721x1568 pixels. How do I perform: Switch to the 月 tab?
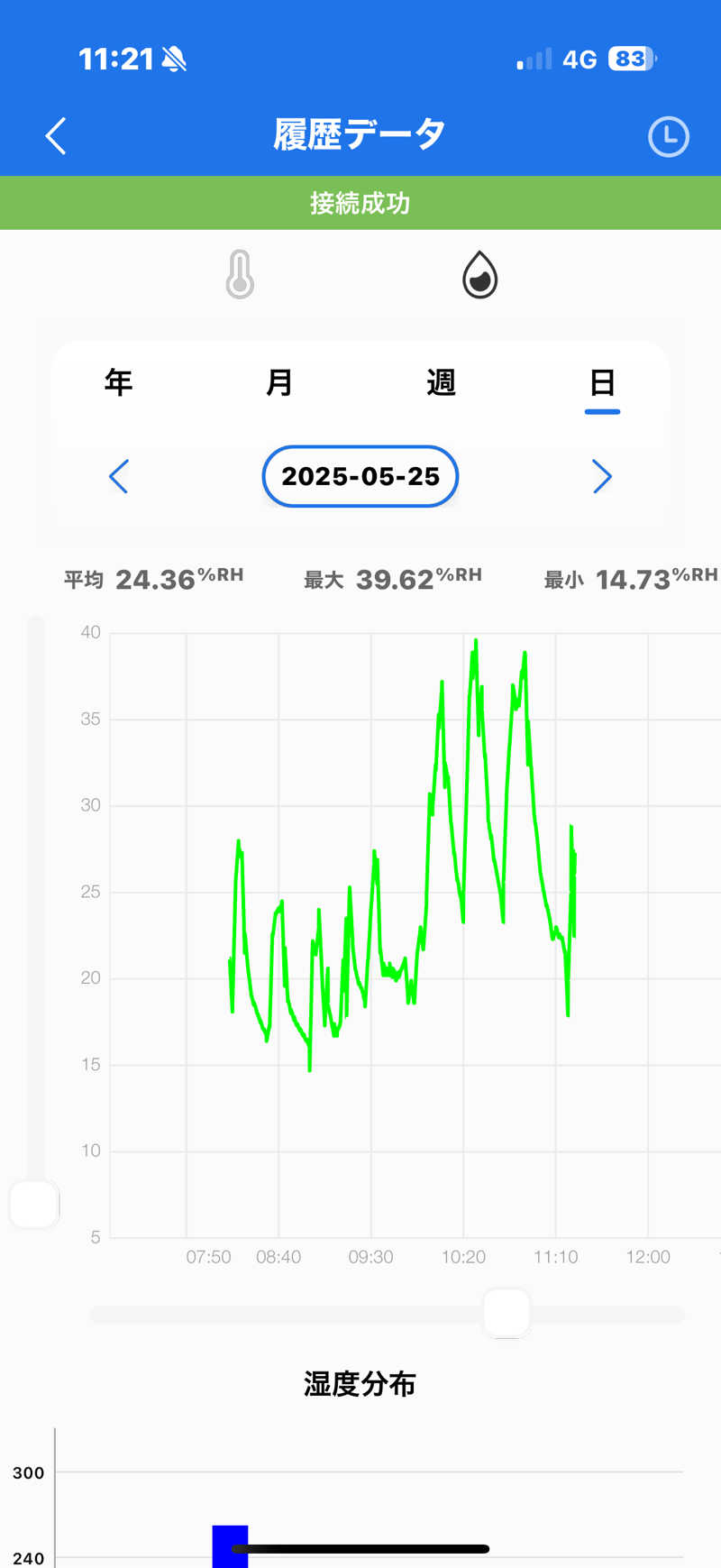pos(279,383)
